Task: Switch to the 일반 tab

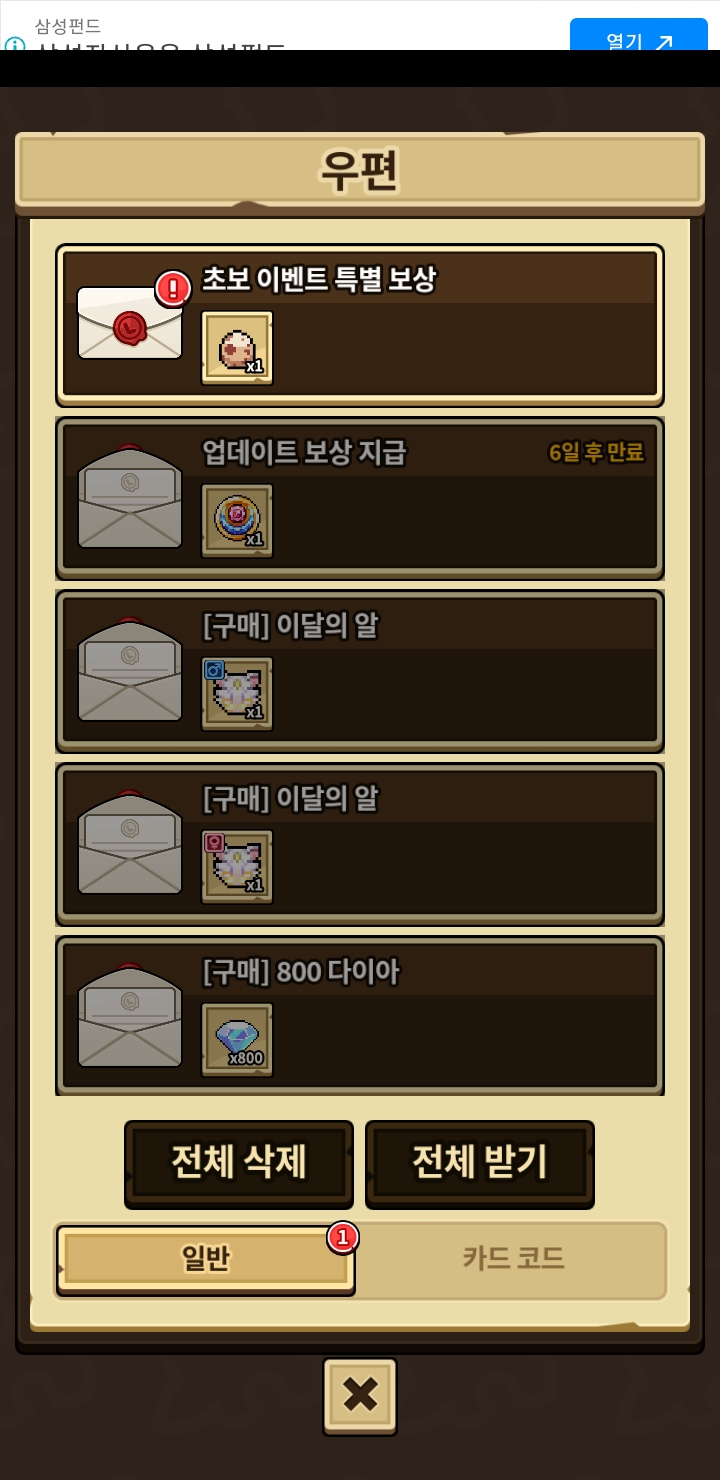Action: coord(206,1259)
